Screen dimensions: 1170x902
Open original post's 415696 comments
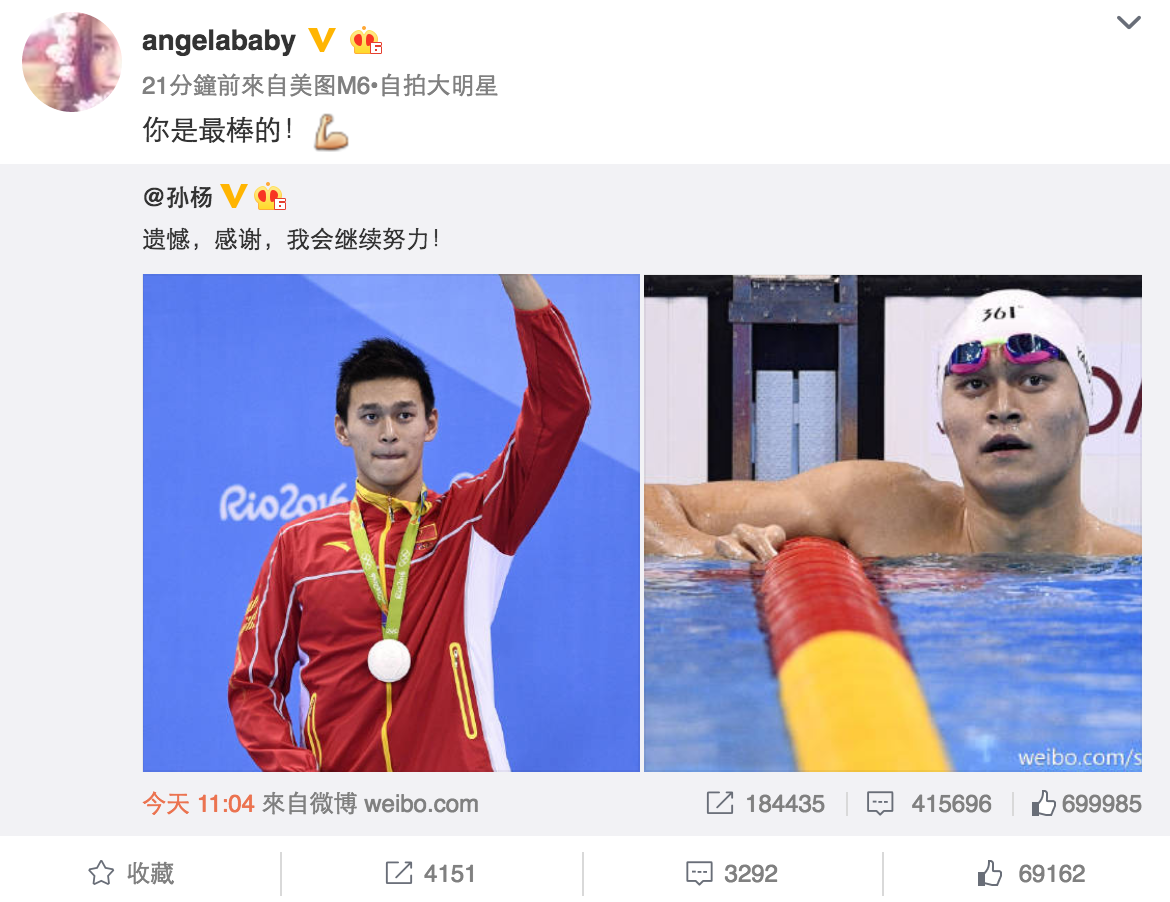click(x=930, y=803)
